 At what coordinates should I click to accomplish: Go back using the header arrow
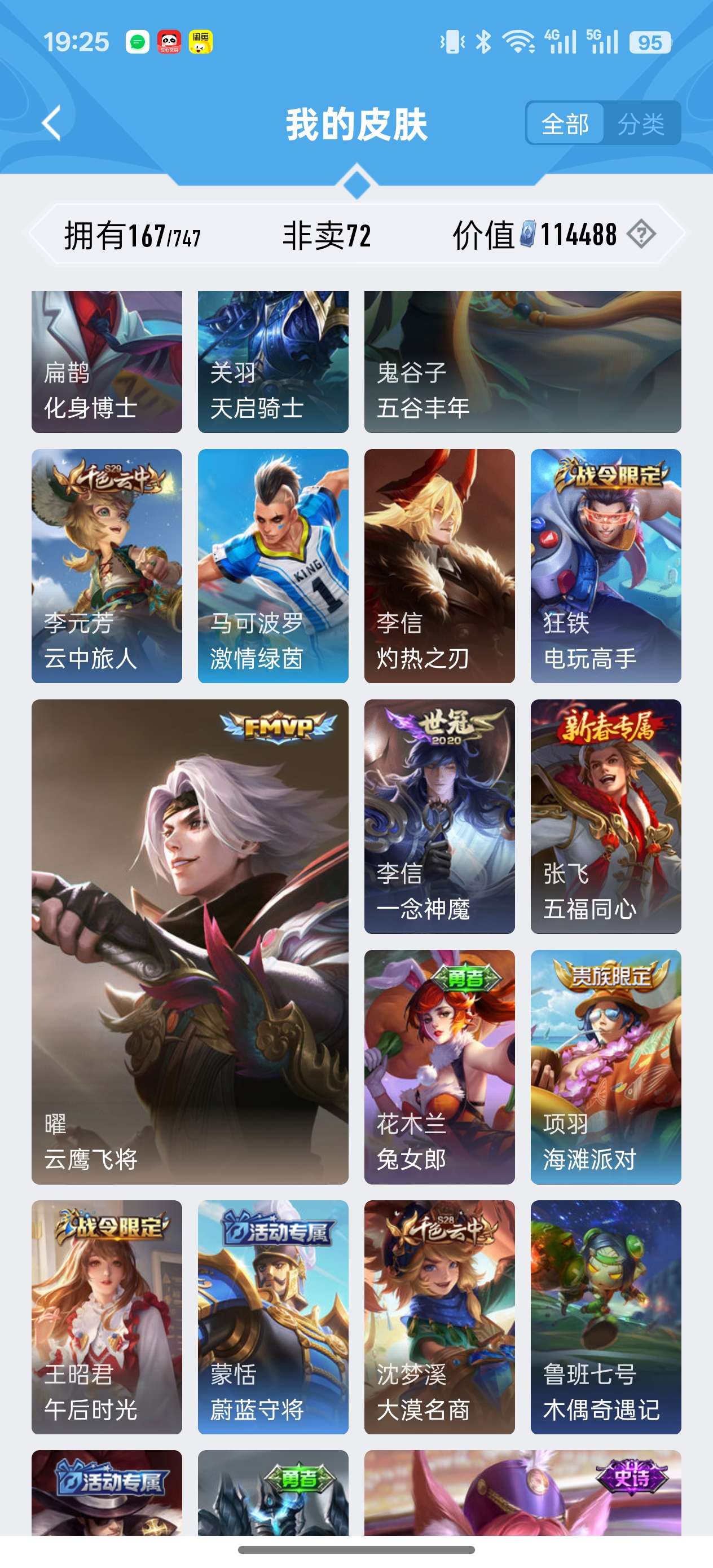tap(52, 124)
